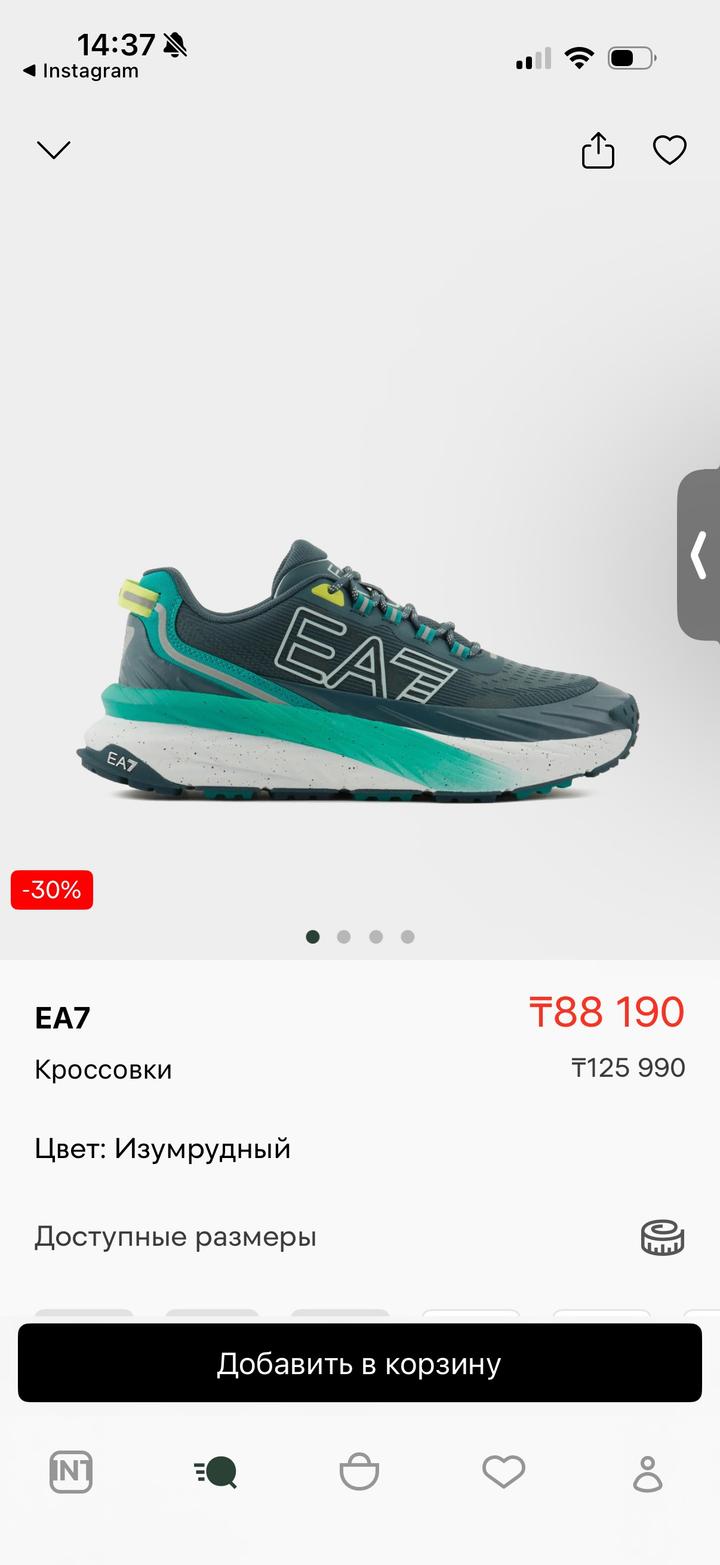The width and height of the screenshot is (720, 1565).
Task: Open the side panel arrow handle
Action: point(698,555)
